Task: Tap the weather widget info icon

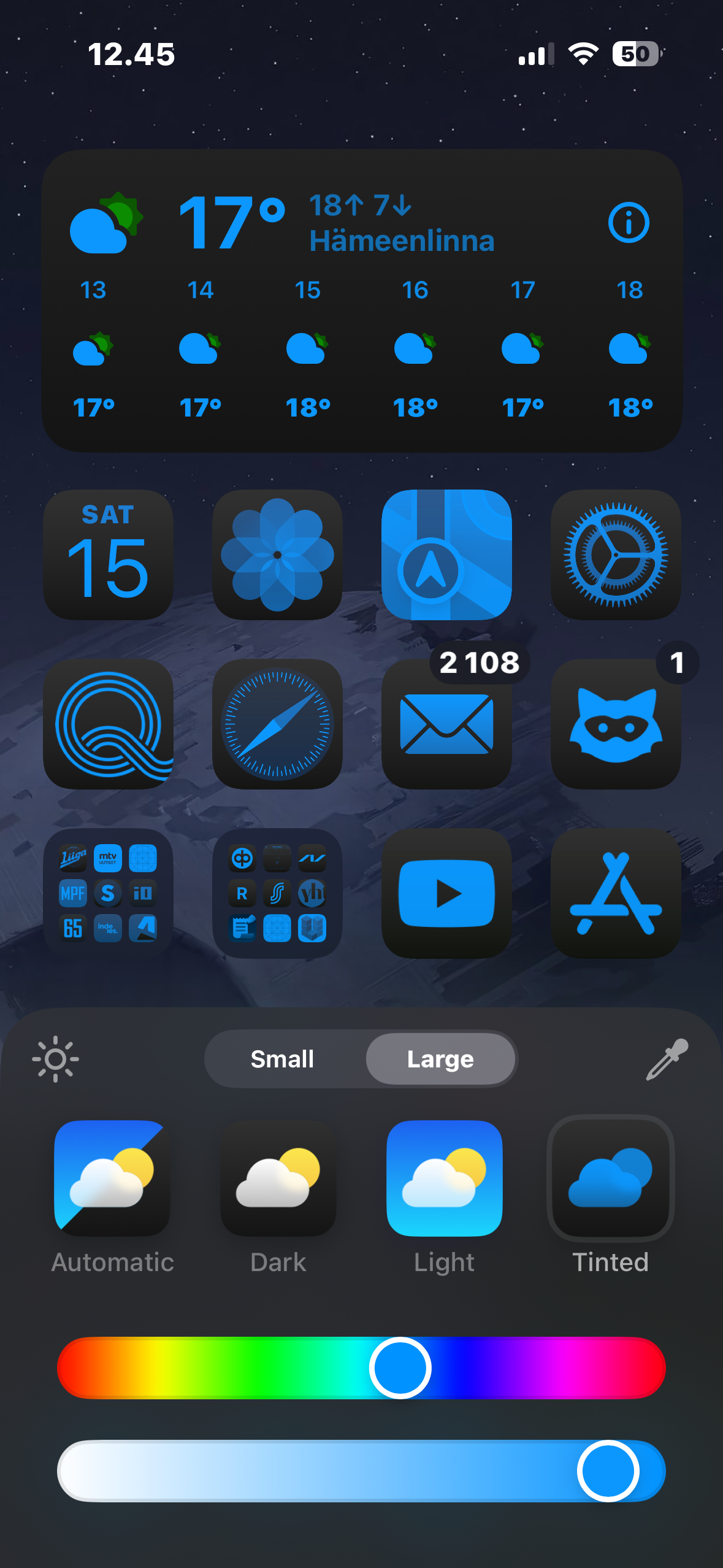Action: 629,222
